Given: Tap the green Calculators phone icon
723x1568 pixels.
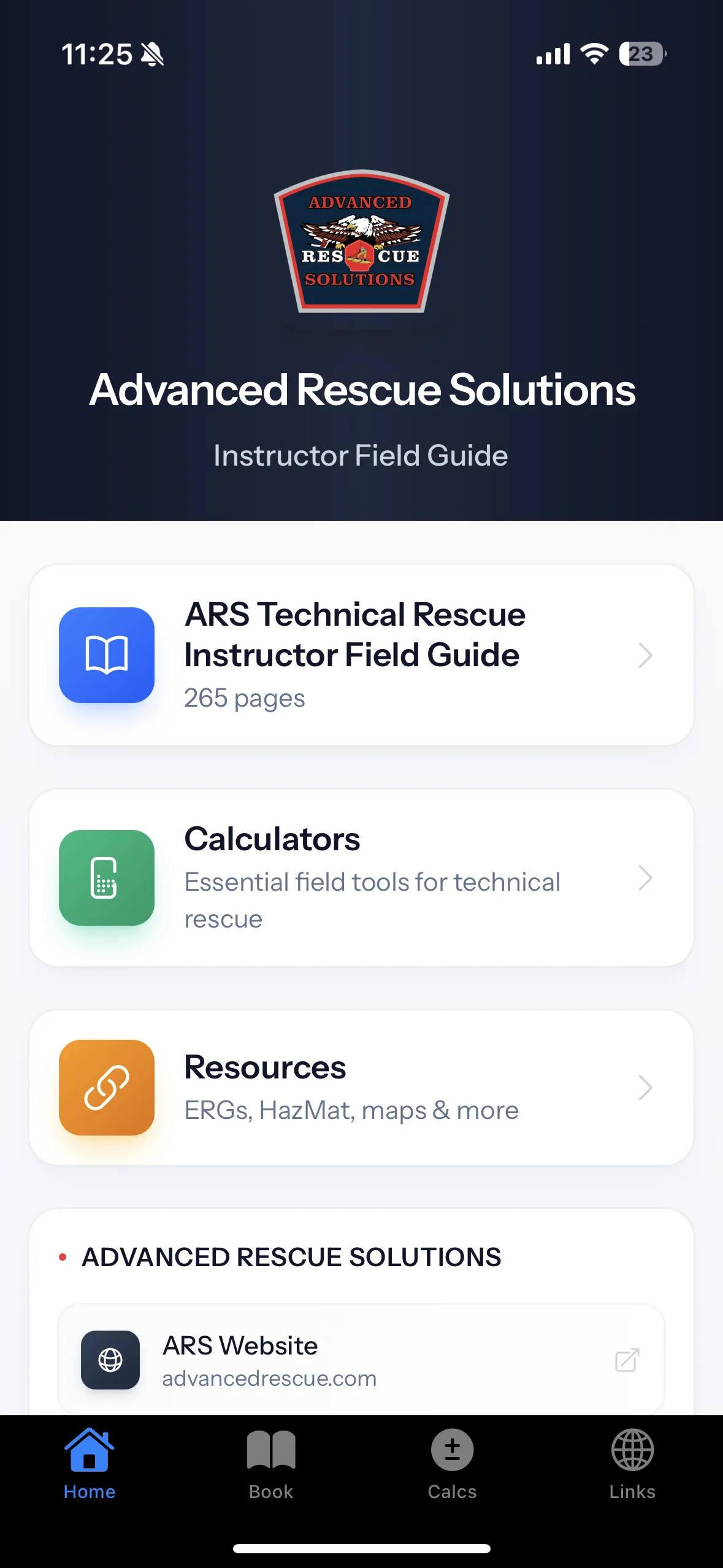Looking at the screenshot, I should [x=106, y=878].
